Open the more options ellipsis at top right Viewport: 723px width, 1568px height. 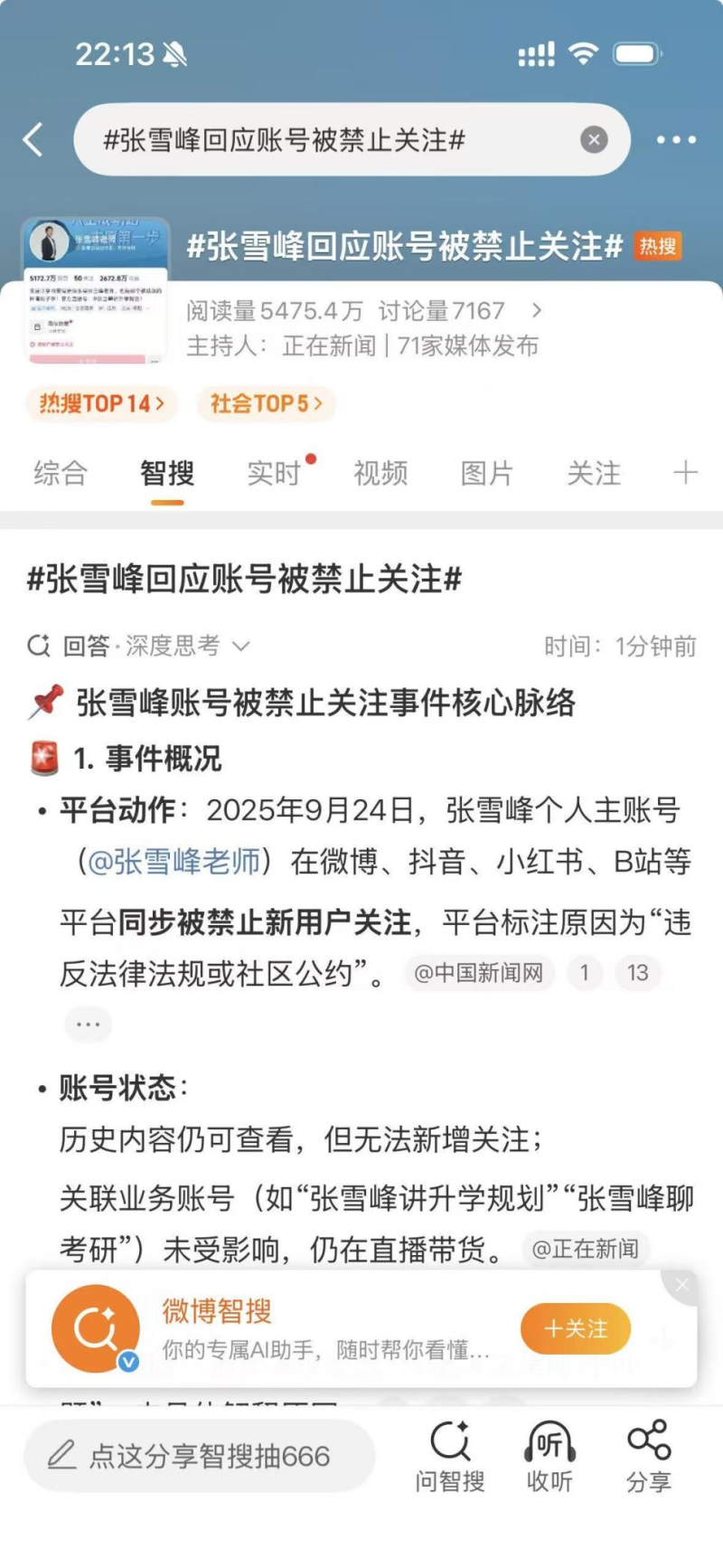[x=674, y=138]
